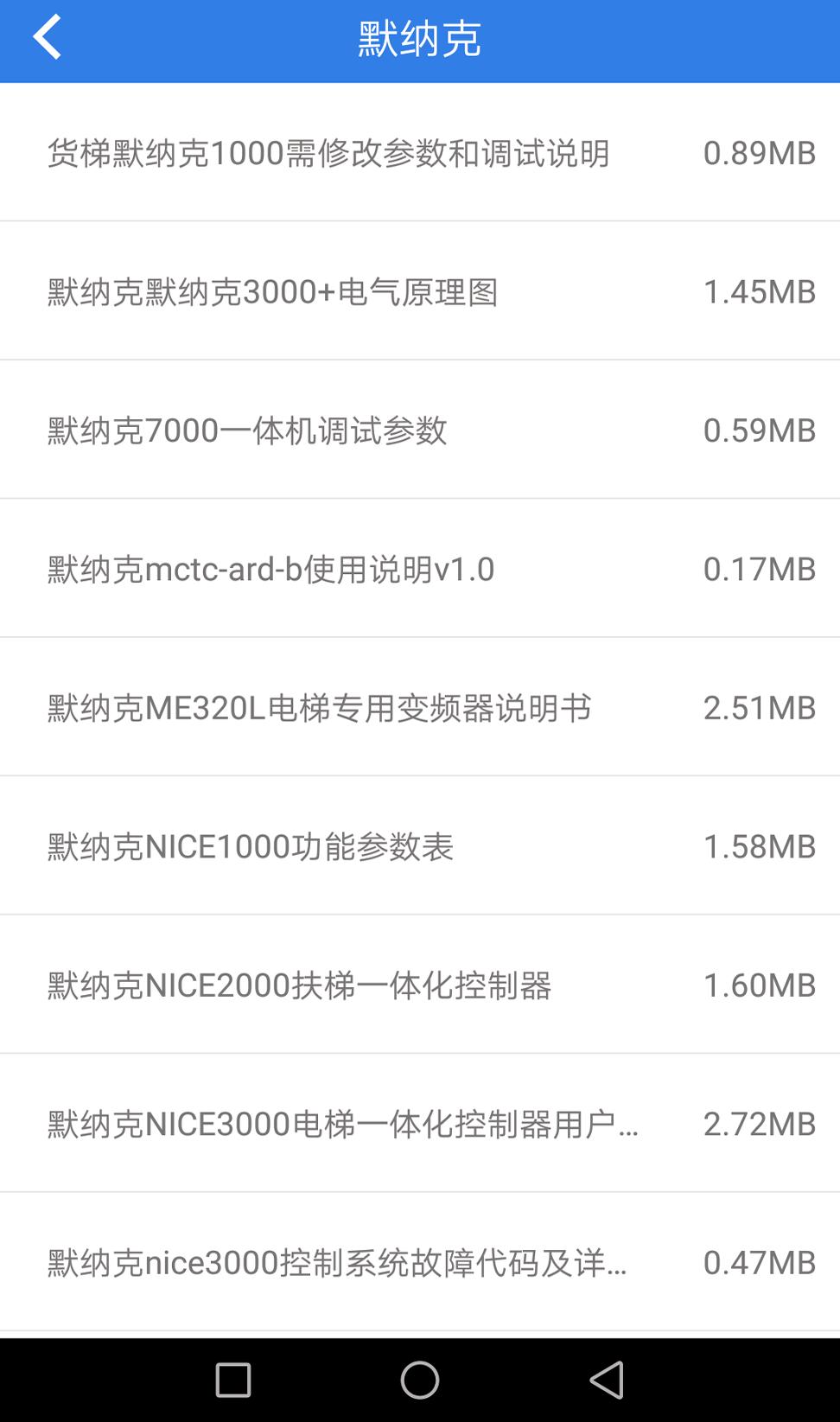
Task: Select the 默纳克NICE2000扶梯一体化控制器 item
Action: click(301, 984)
